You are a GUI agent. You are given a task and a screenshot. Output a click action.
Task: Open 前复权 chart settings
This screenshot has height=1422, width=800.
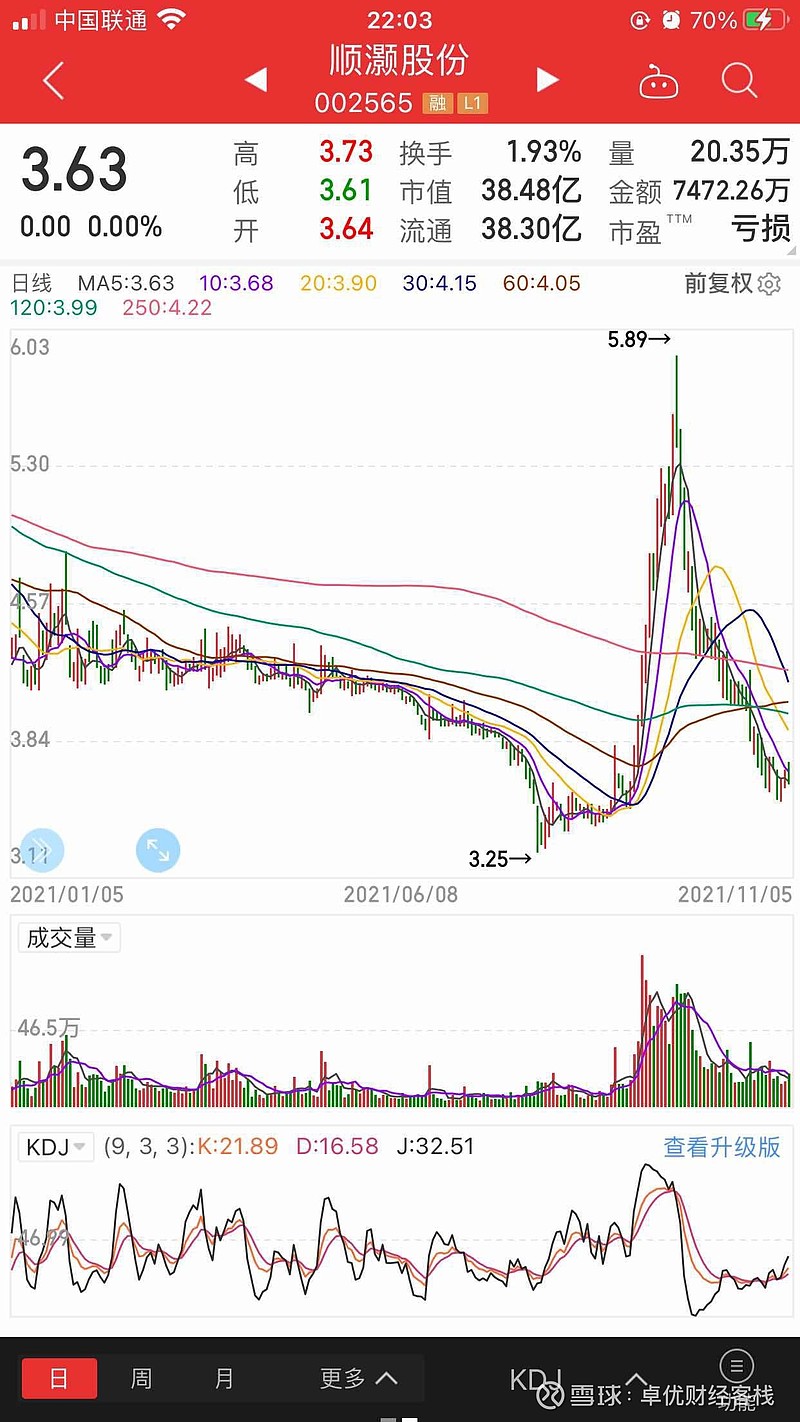[732, 284]
